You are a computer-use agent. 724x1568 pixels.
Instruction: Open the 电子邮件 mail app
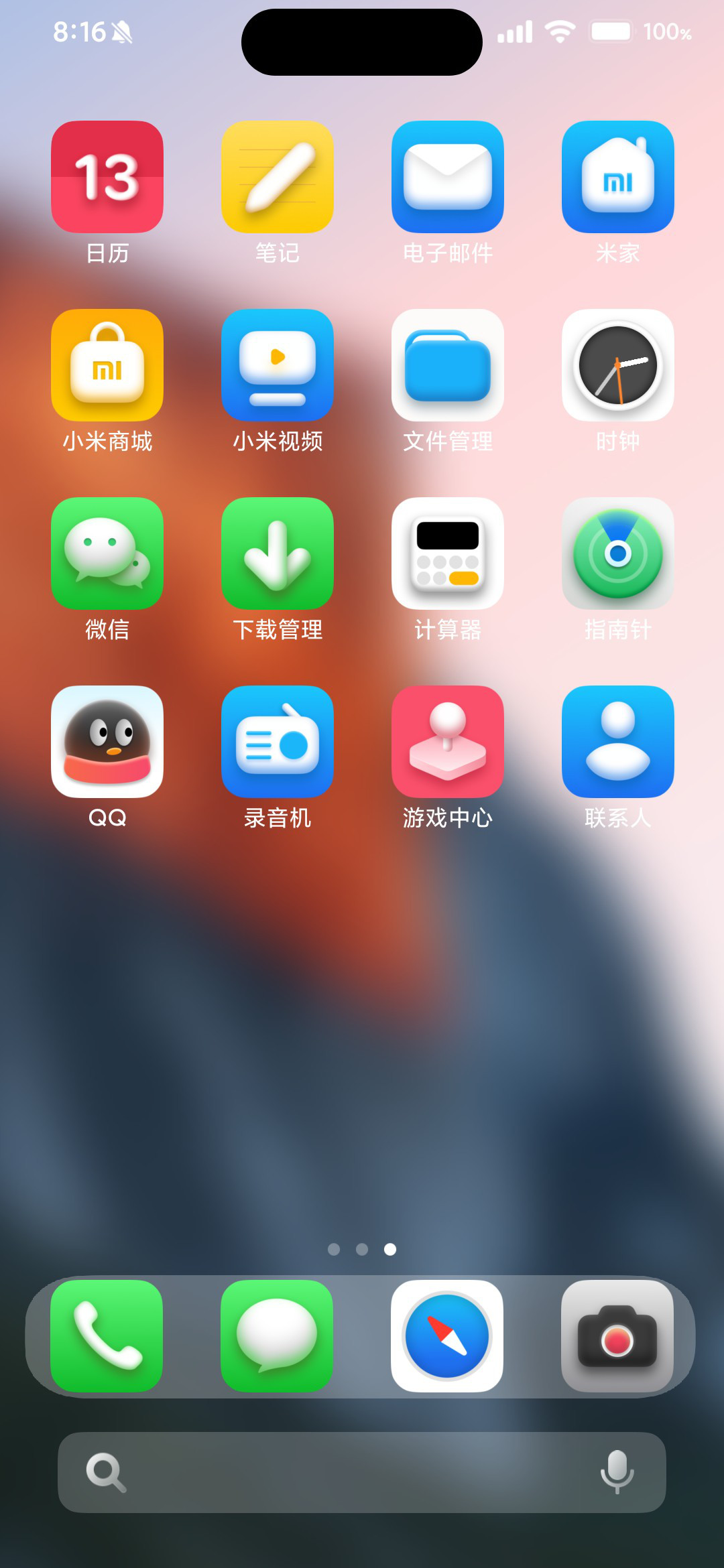pyautogui.click(x=448, y=177)
